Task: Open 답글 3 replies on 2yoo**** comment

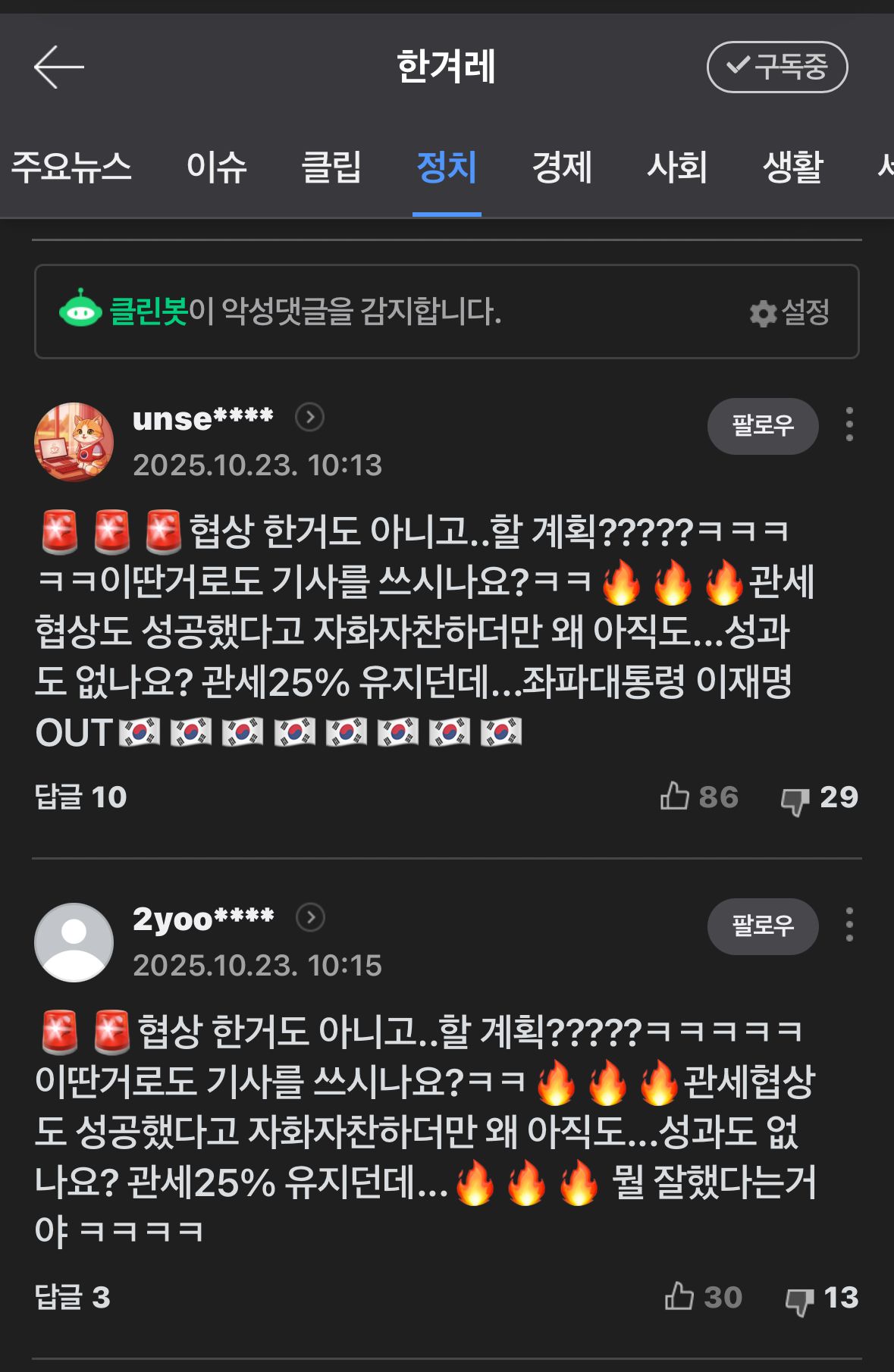Action: point(73,1297)
